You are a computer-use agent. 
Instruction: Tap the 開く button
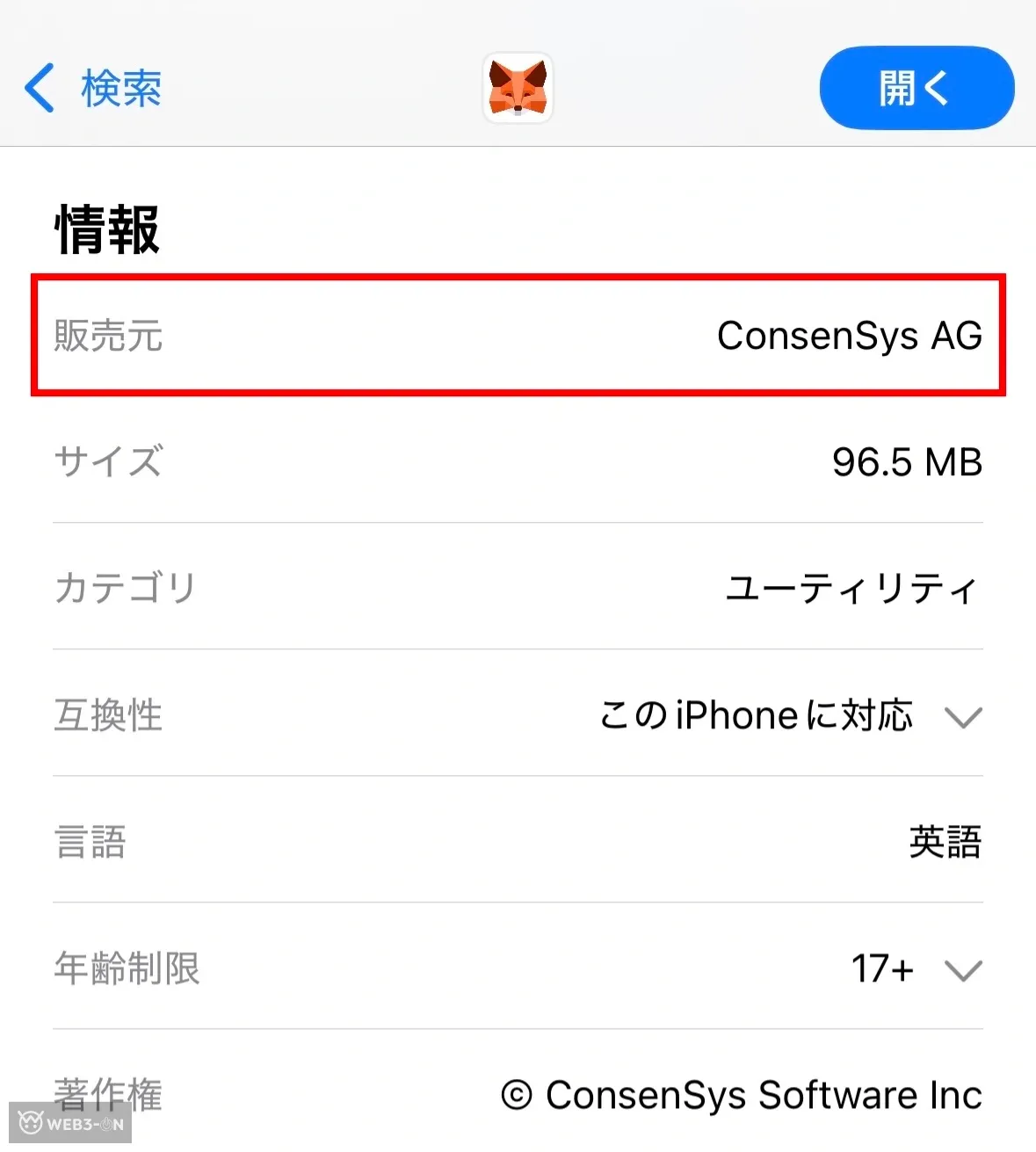916,89
